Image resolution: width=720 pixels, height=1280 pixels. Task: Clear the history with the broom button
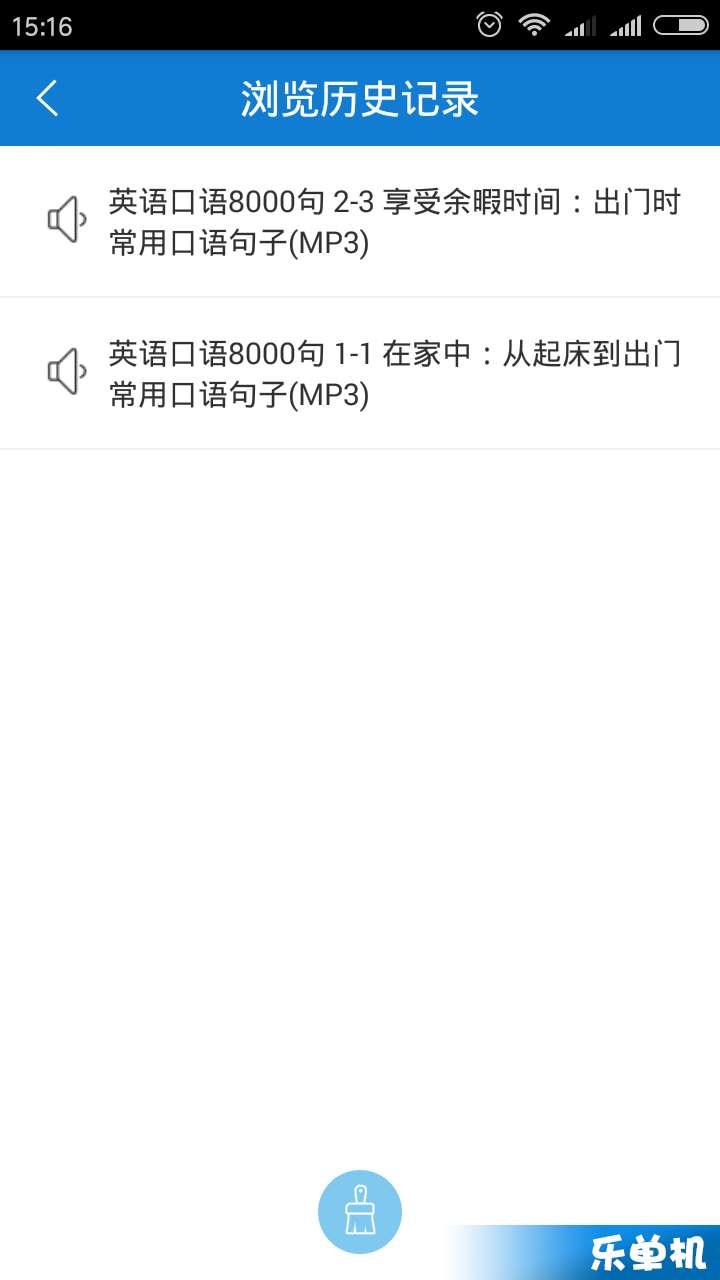(360, 1212)
